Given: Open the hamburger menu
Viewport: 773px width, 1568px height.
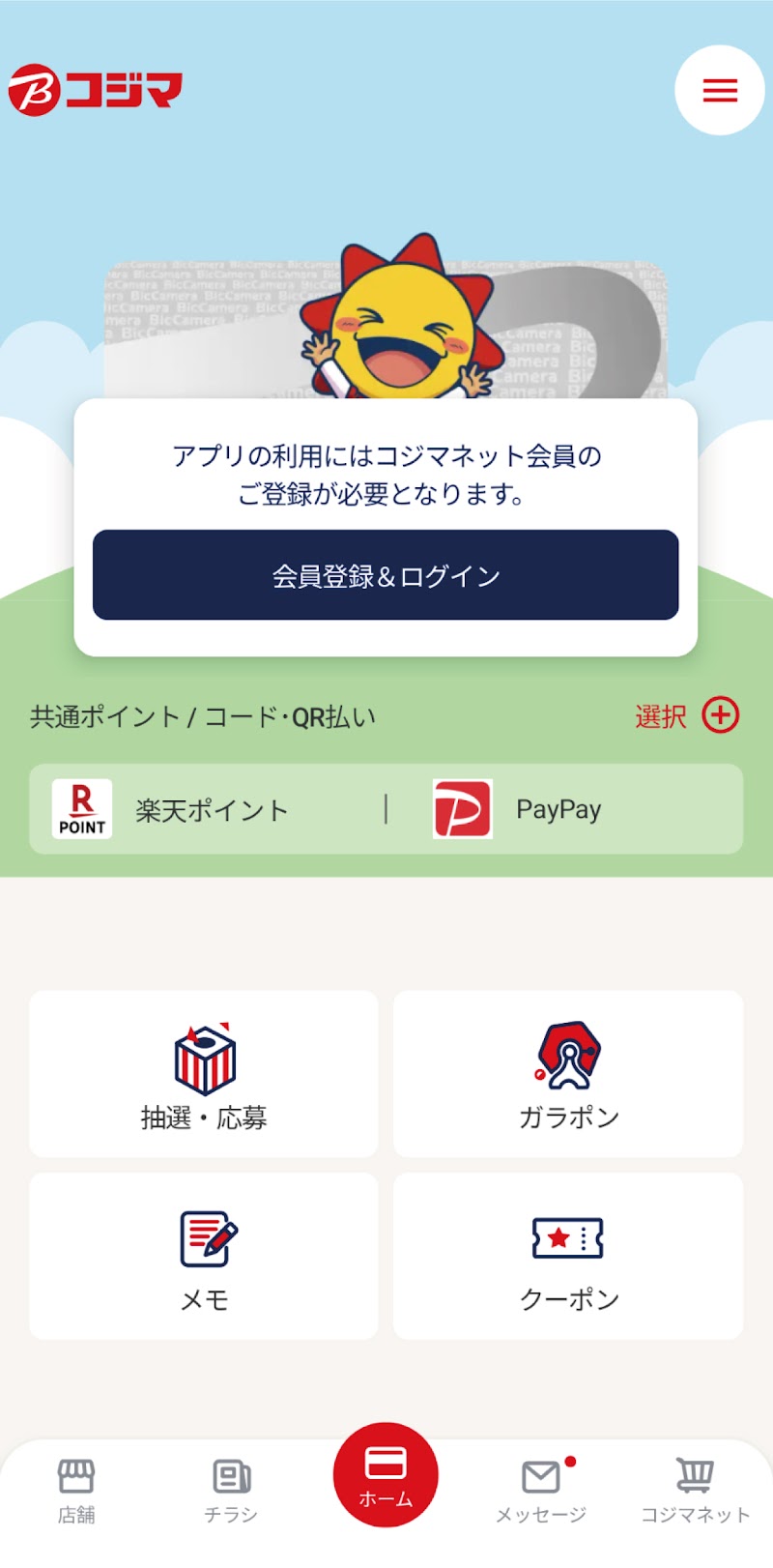Looking at the screenshot, I should [x=719, y=91].
